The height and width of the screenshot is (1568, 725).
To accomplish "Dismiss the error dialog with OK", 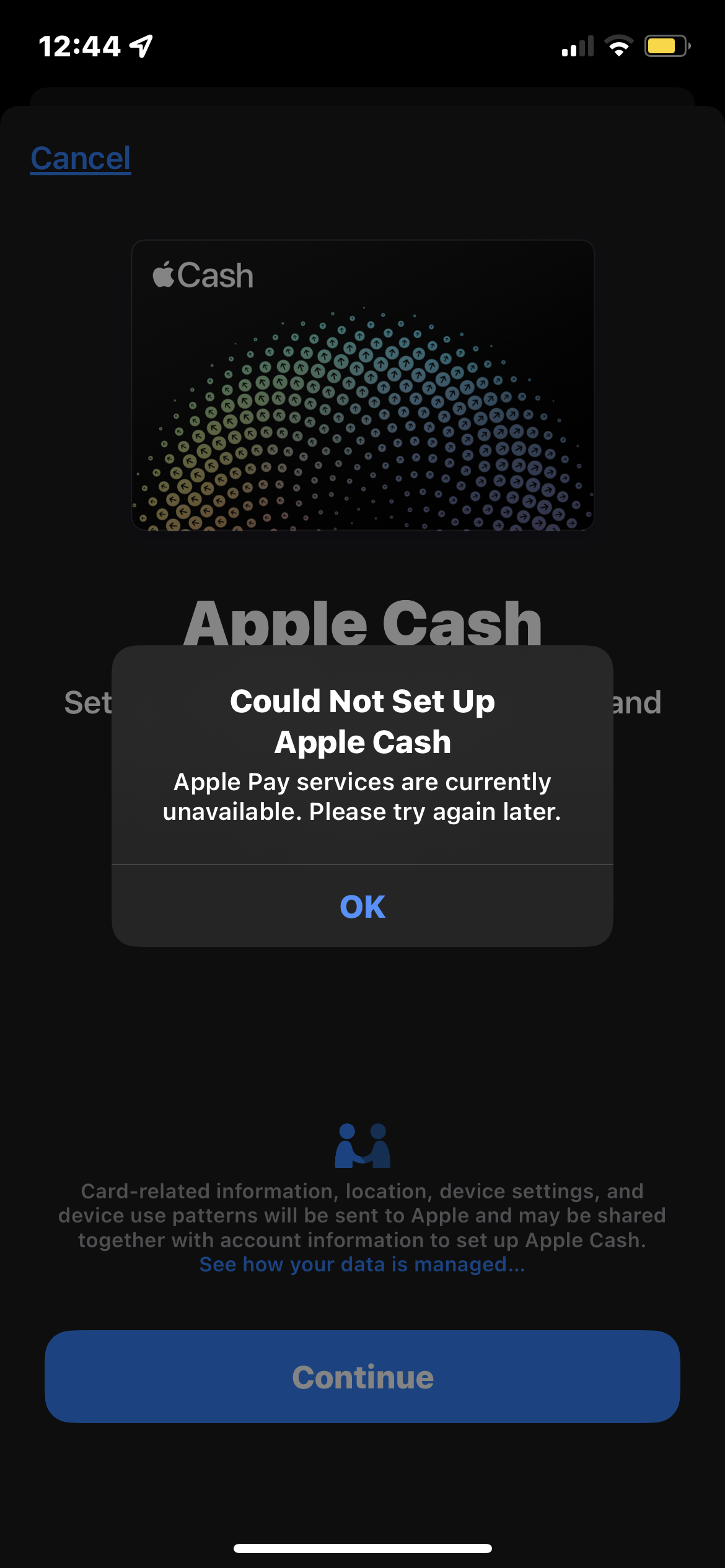I will 362,907.
